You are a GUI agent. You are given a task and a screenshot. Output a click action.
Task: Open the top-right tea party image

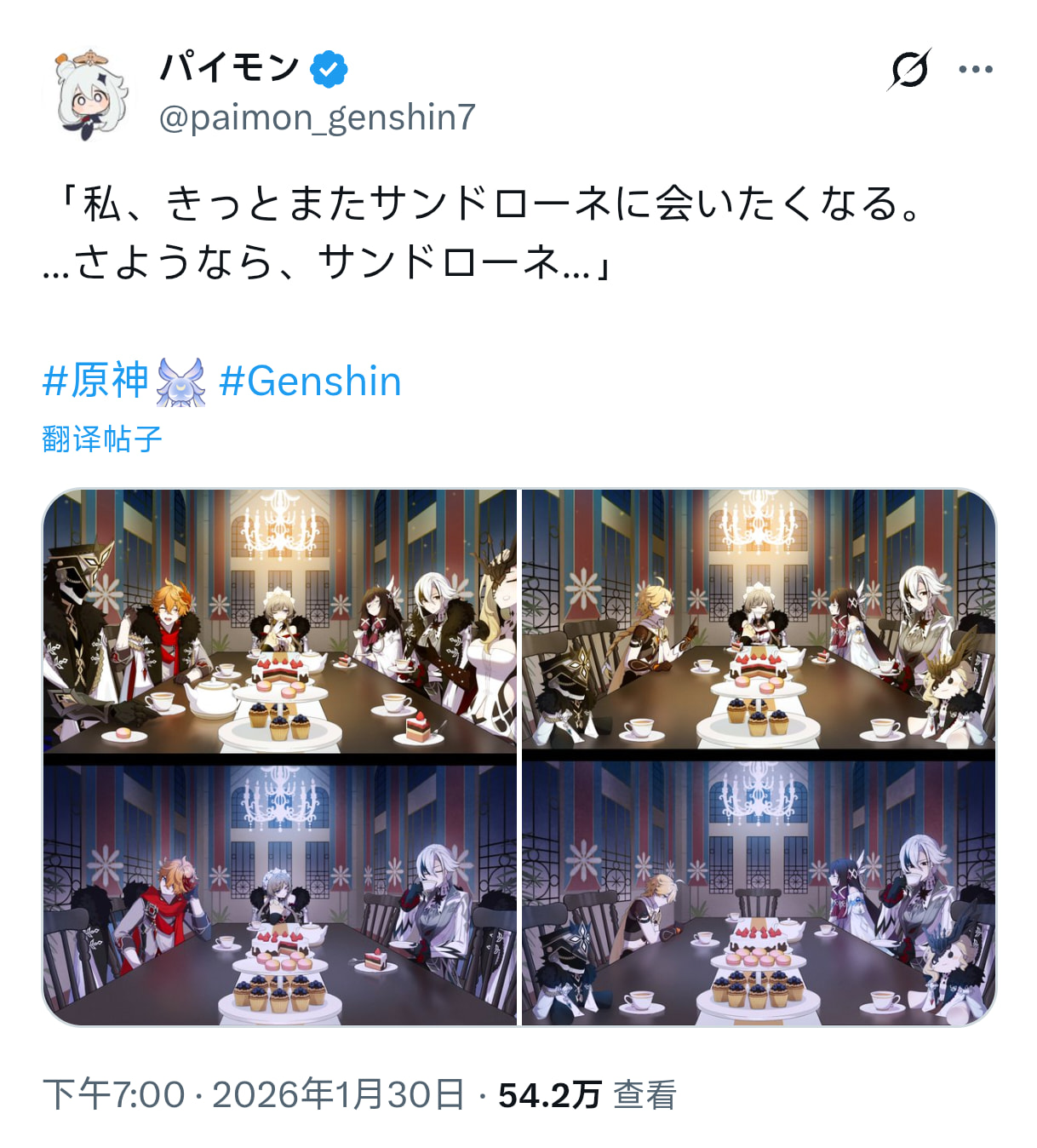tap(758, 622)
